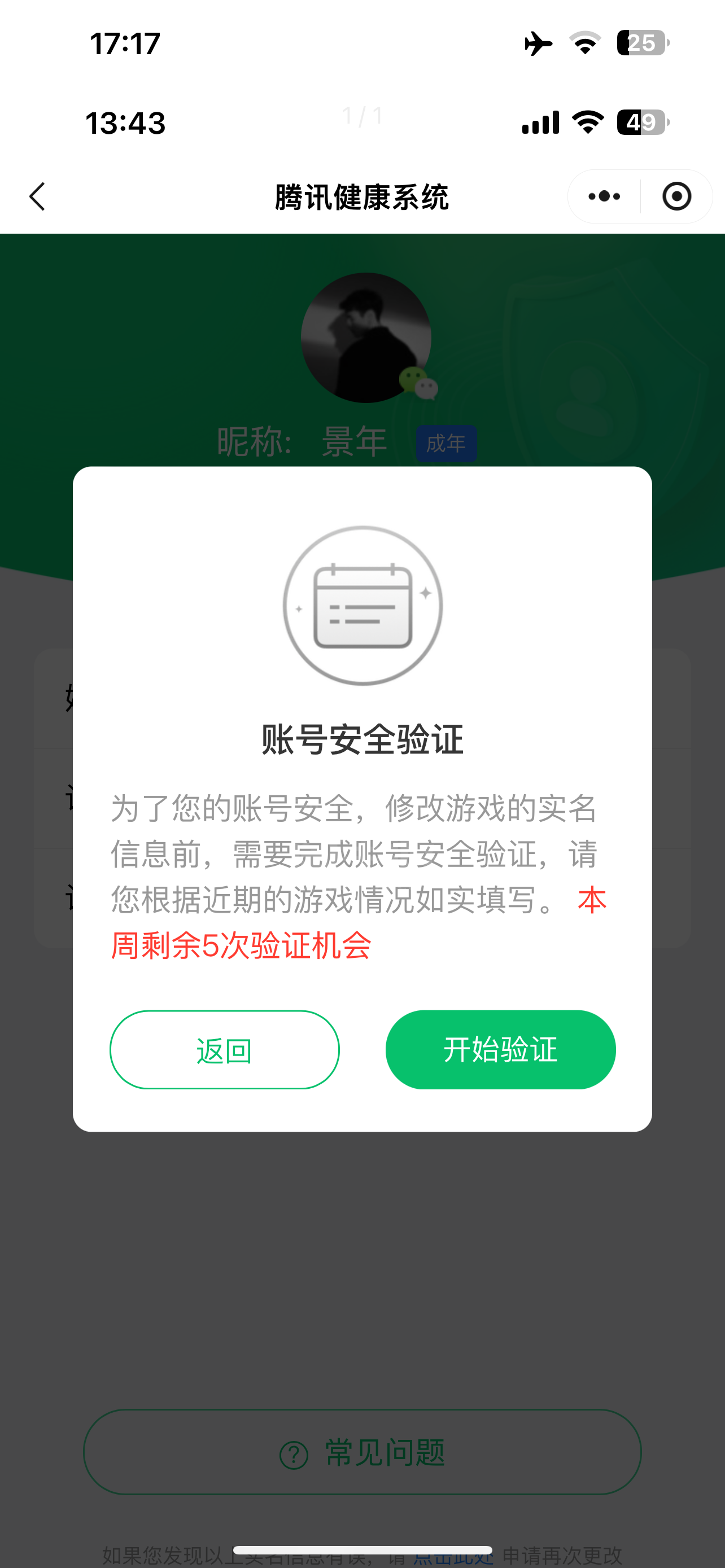Viewport: 725px width, 1568px height.
Task: Close the mini program via circle icon
Action: (x=676, y=196)
